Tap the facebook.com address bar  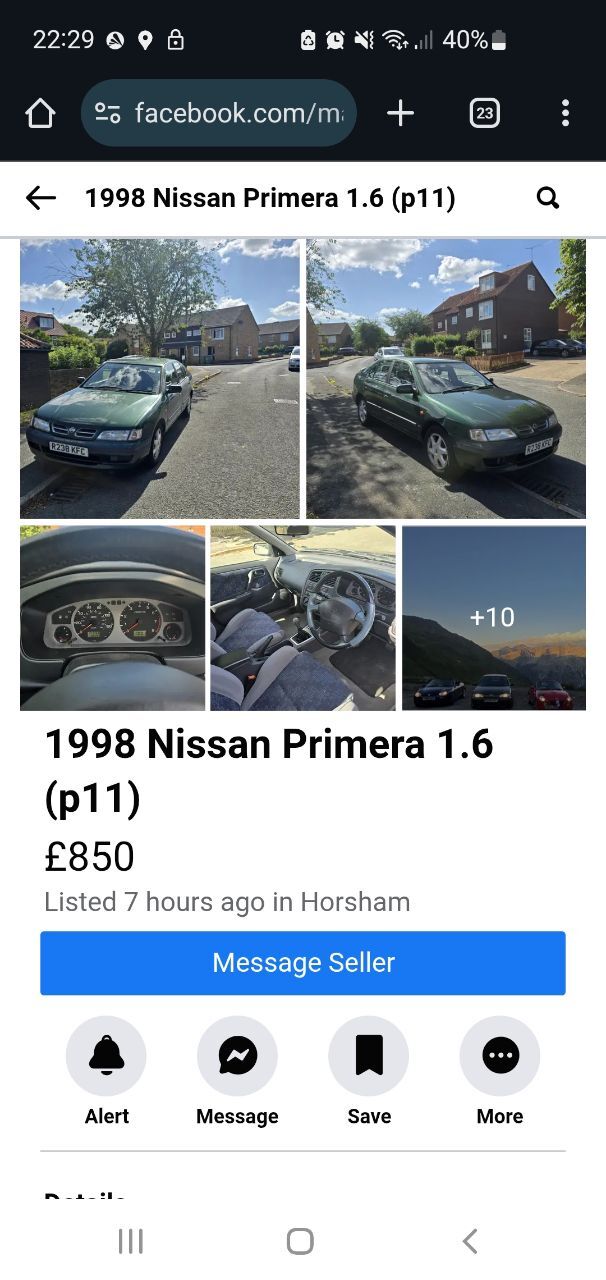(219, 113)
